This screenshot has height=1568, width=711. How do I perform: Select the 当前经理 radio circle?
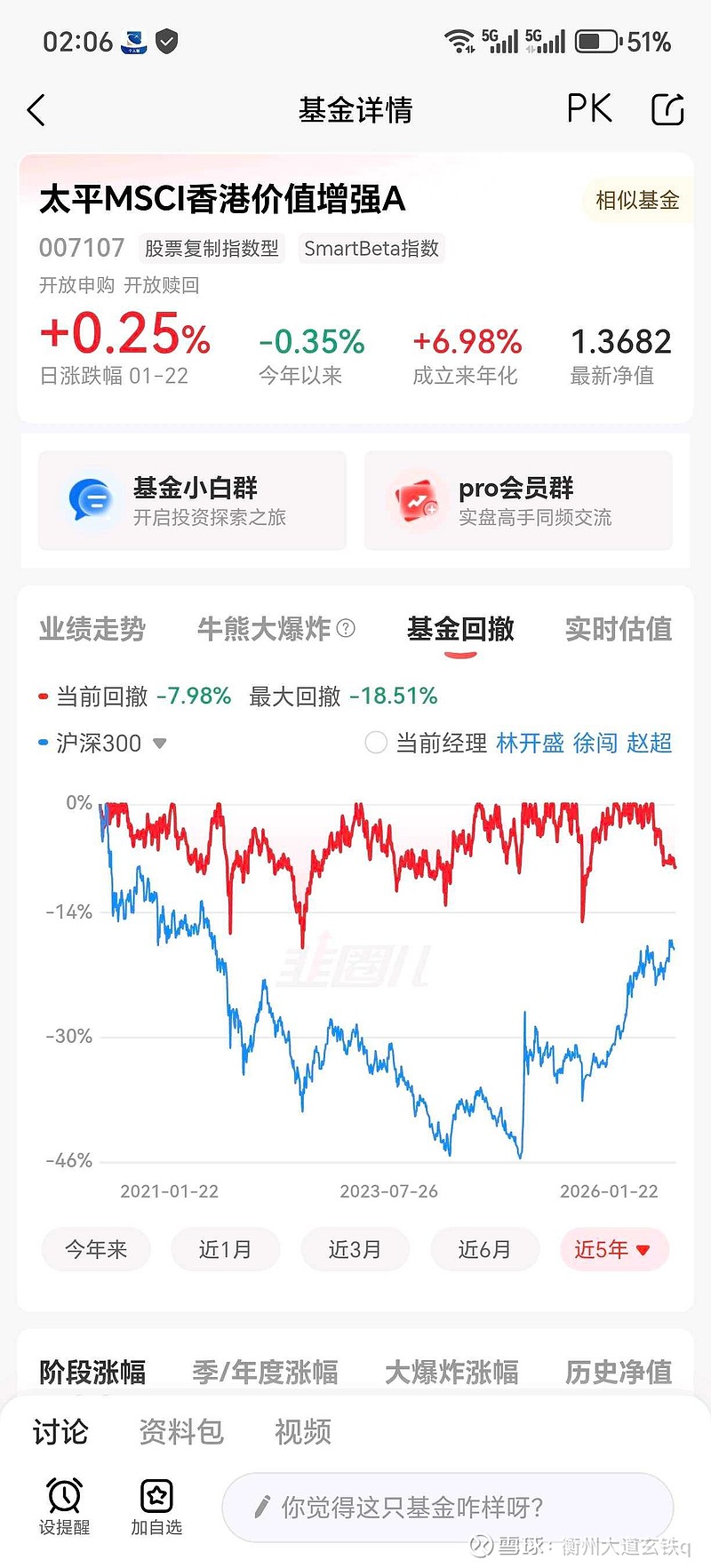376,743
